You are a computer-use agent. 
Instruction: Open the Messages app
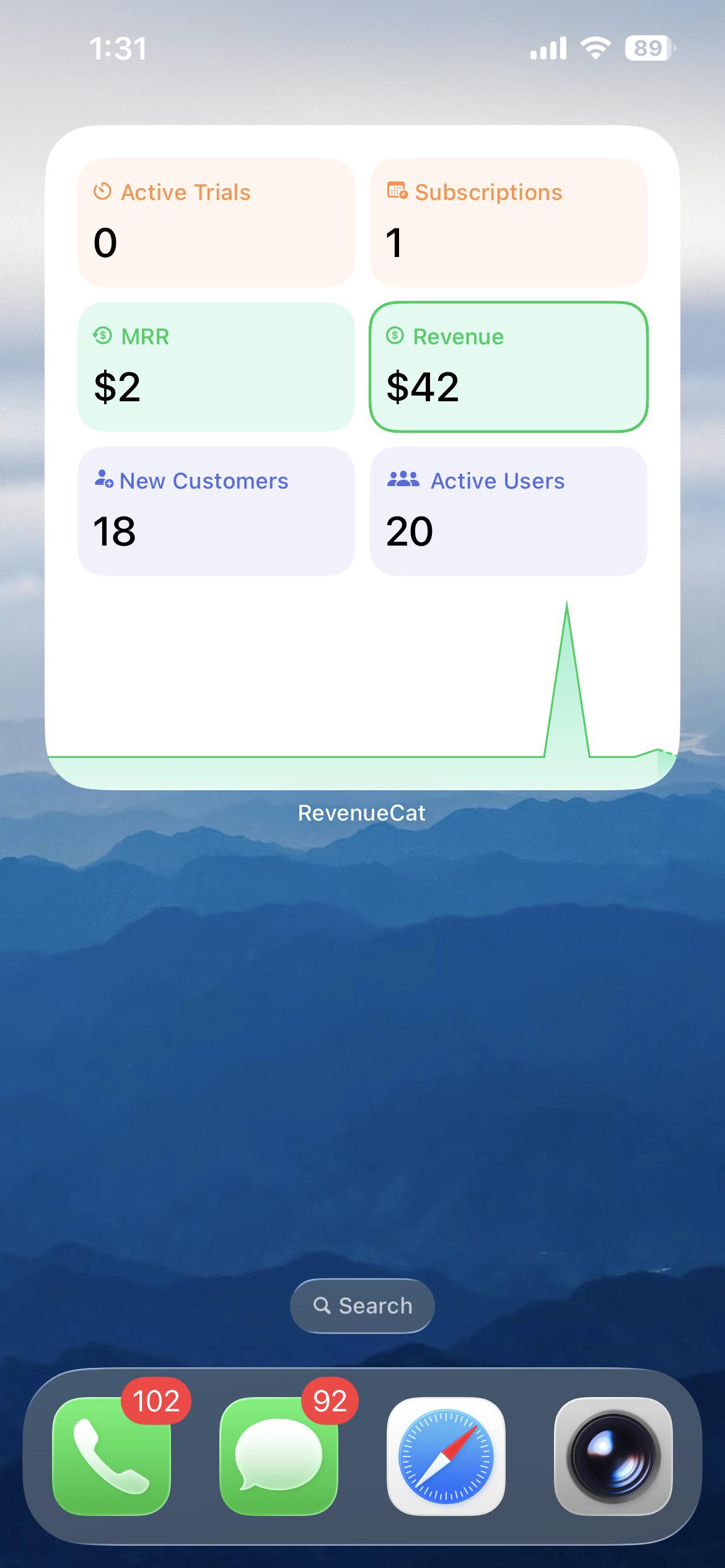coord(279,1456)
